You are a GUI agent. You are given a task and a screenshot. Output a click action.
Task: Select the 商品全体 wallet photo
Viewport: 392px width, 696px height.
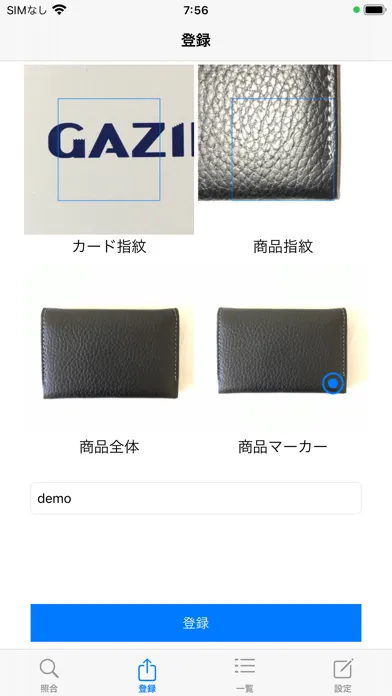110,348
